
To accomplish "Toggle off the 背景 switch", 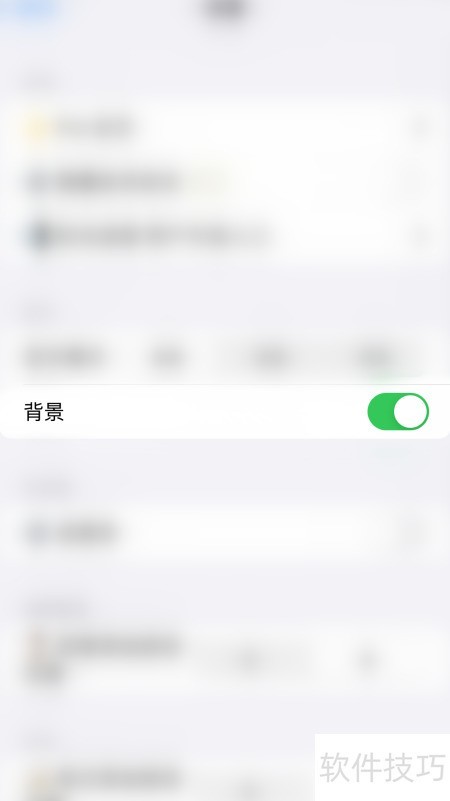I will (x=398, y=411).
